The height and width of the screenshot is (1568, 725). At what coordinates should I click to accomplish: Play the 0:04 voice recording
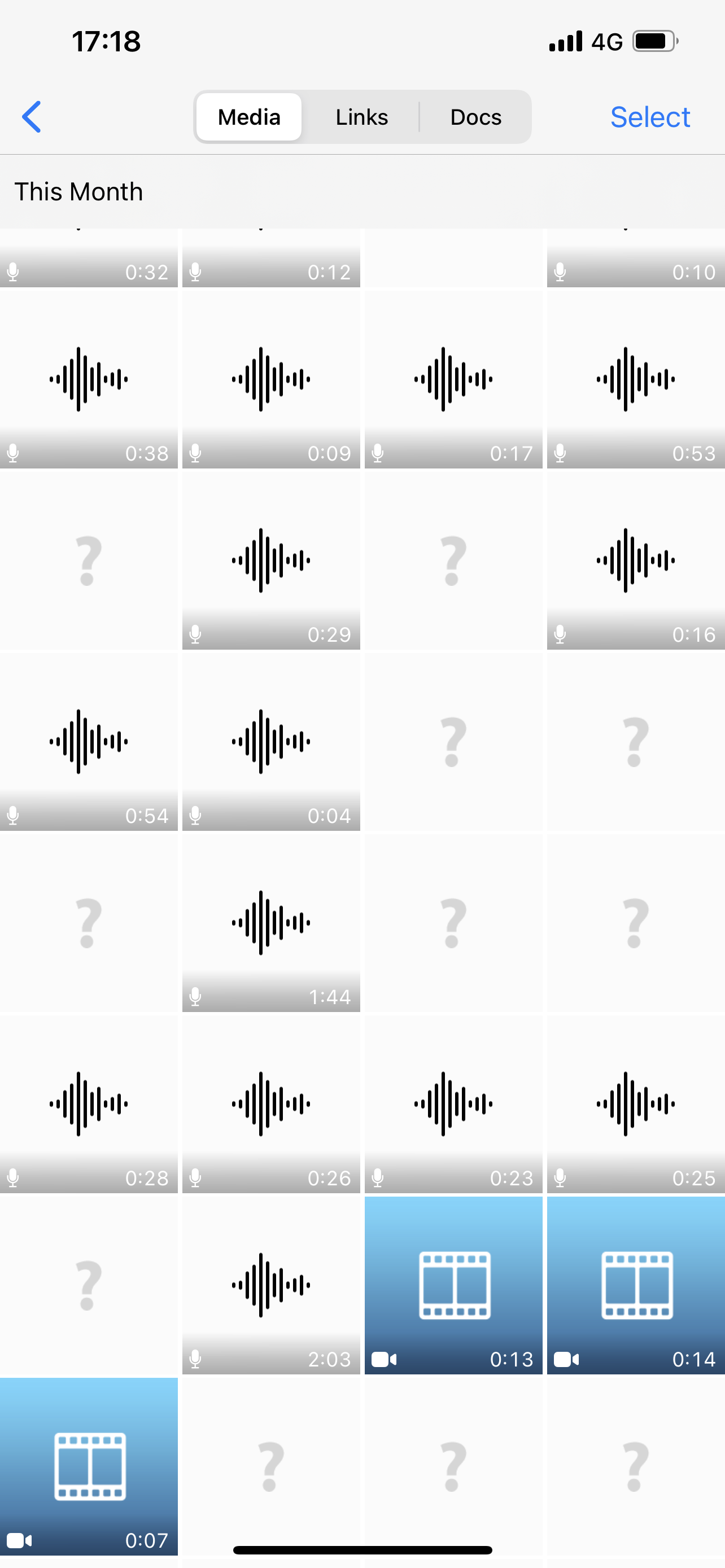[271, 741]
